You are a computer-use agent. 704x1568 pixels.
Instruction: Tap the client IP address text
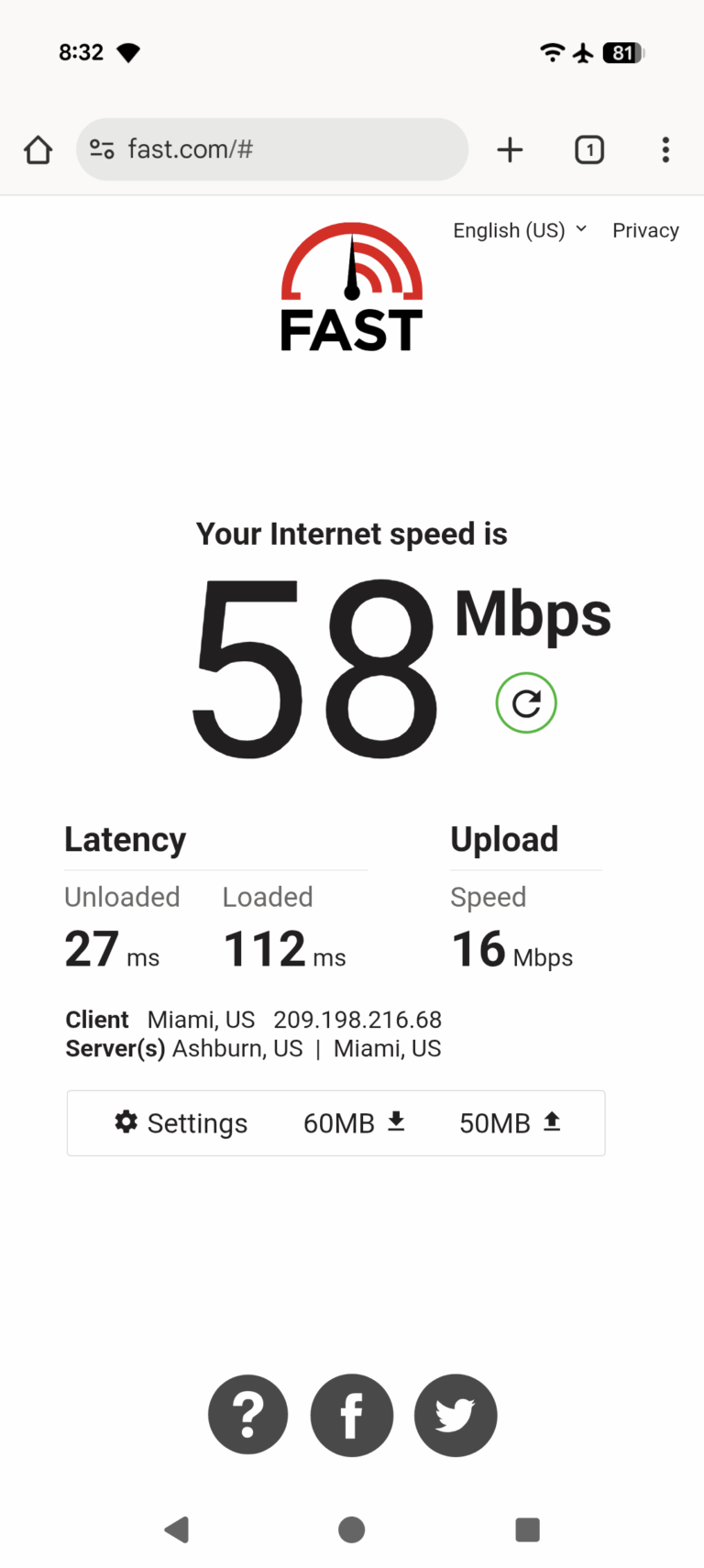[x=357, y=1020]
